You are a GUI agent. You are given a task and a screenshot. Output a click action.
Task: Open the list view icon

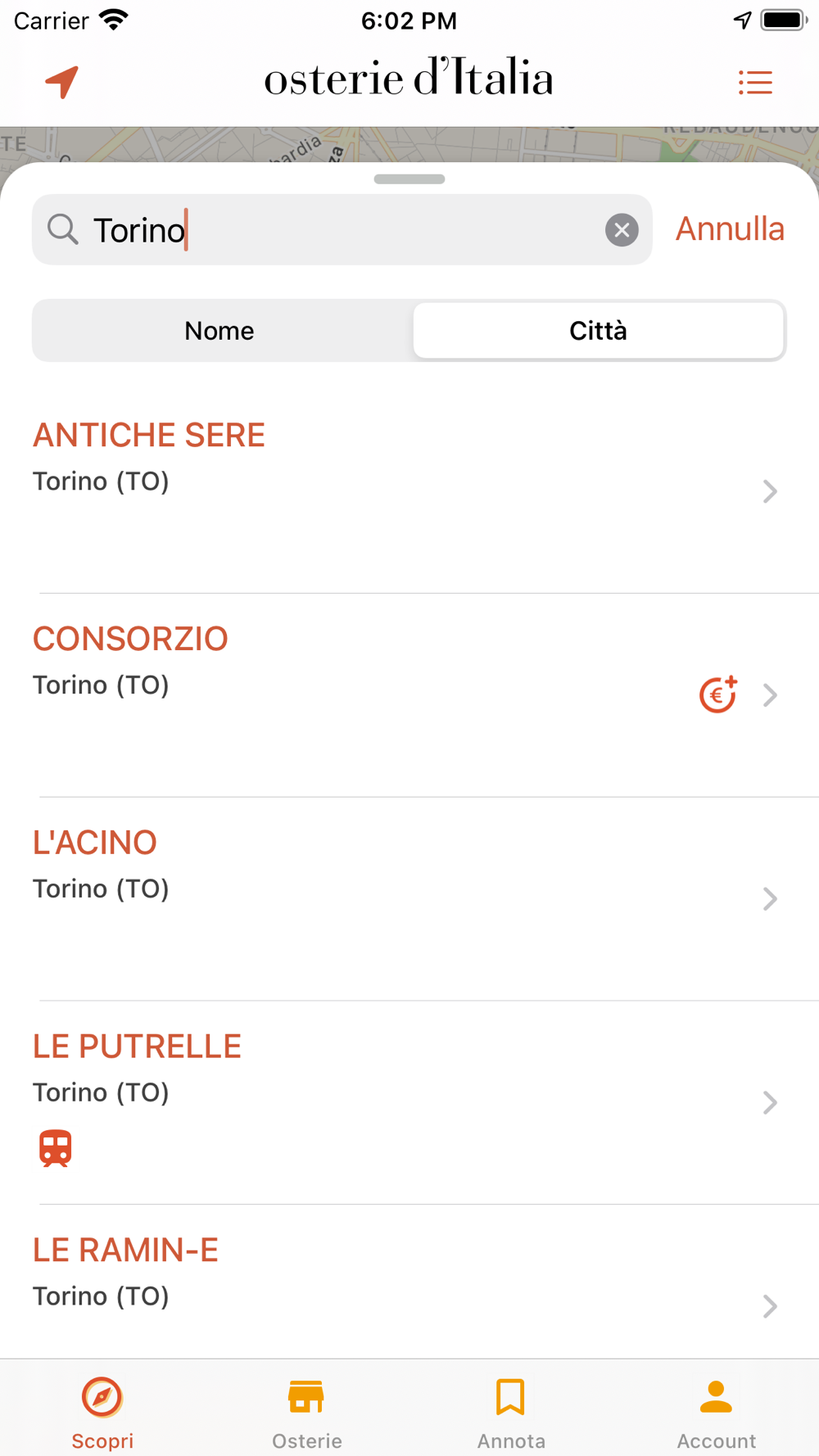(x=755, y=82)
